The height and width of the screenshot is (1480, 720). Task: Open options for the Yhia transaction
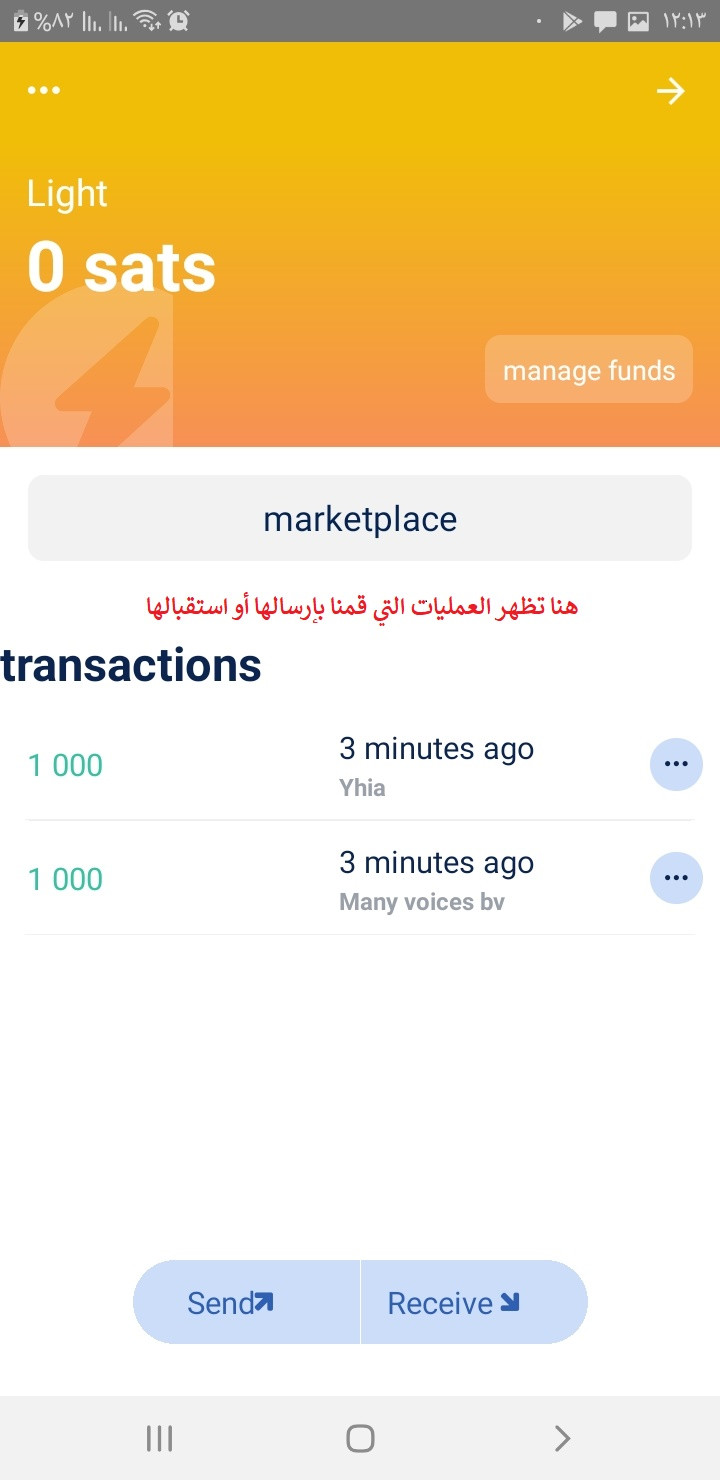pyautogui.click(x=677, y=765)
